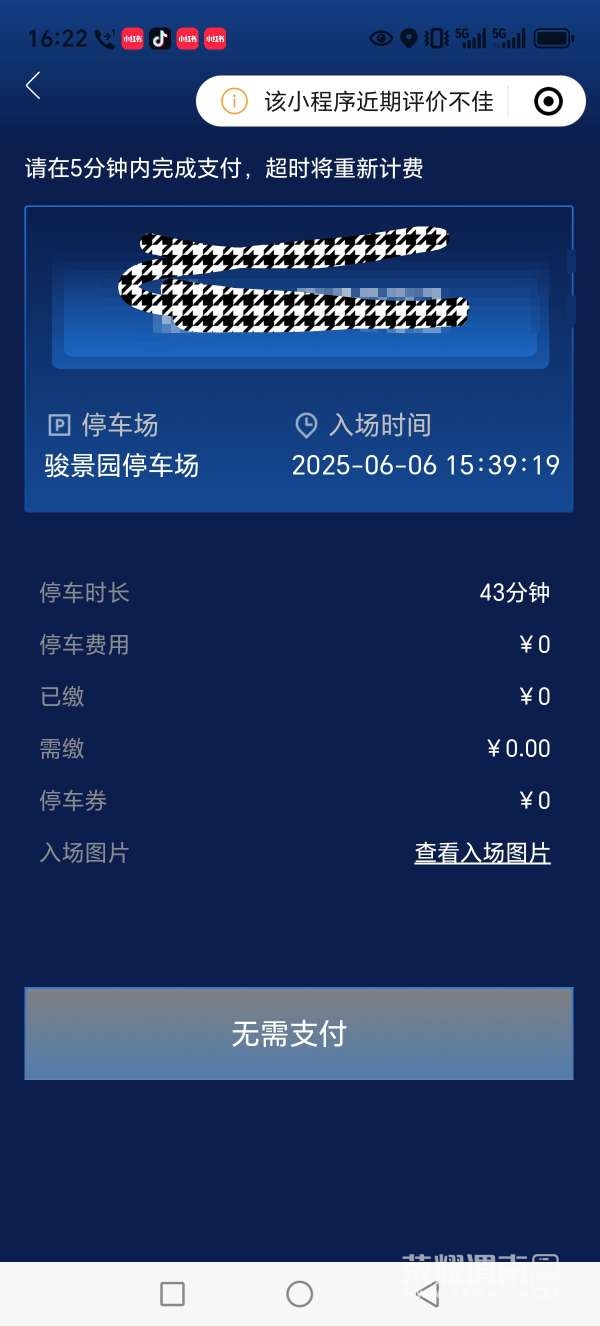Screen dimensions: 600x1326
Task: Tap the mini program close target icon
Action: pos(548,101)
